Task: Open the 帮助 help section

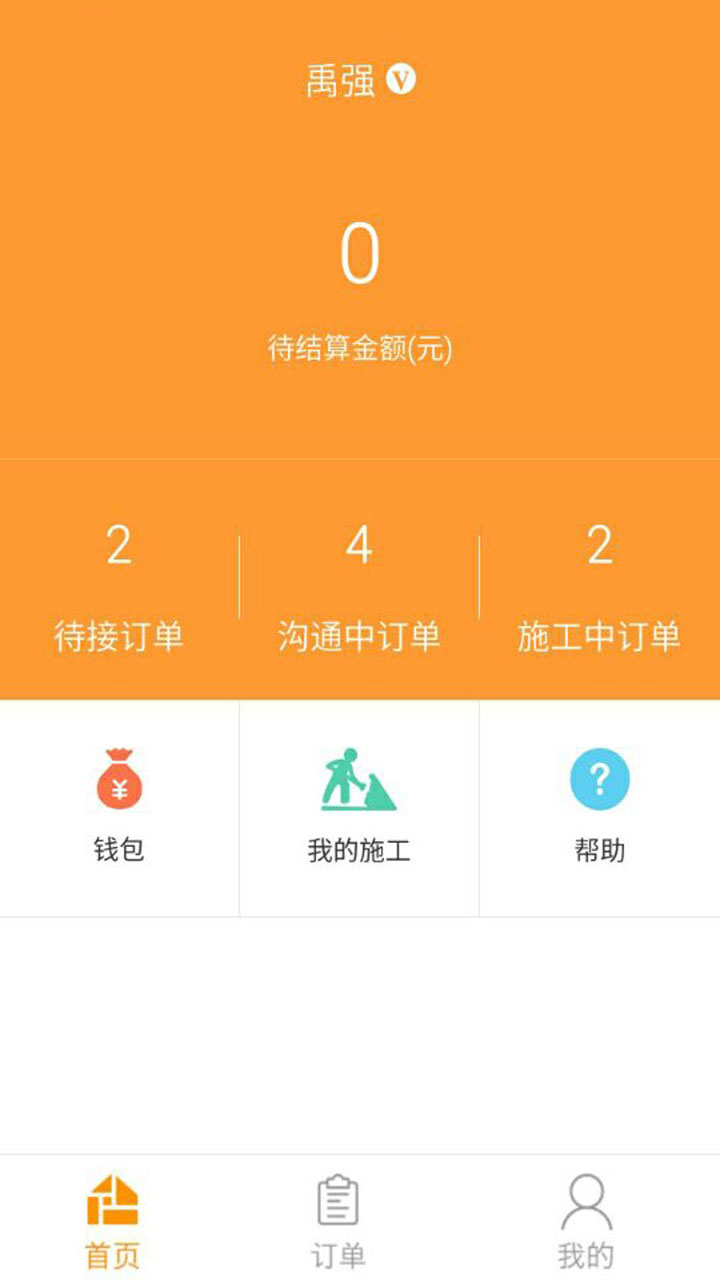Action: (x=599, y=806)
